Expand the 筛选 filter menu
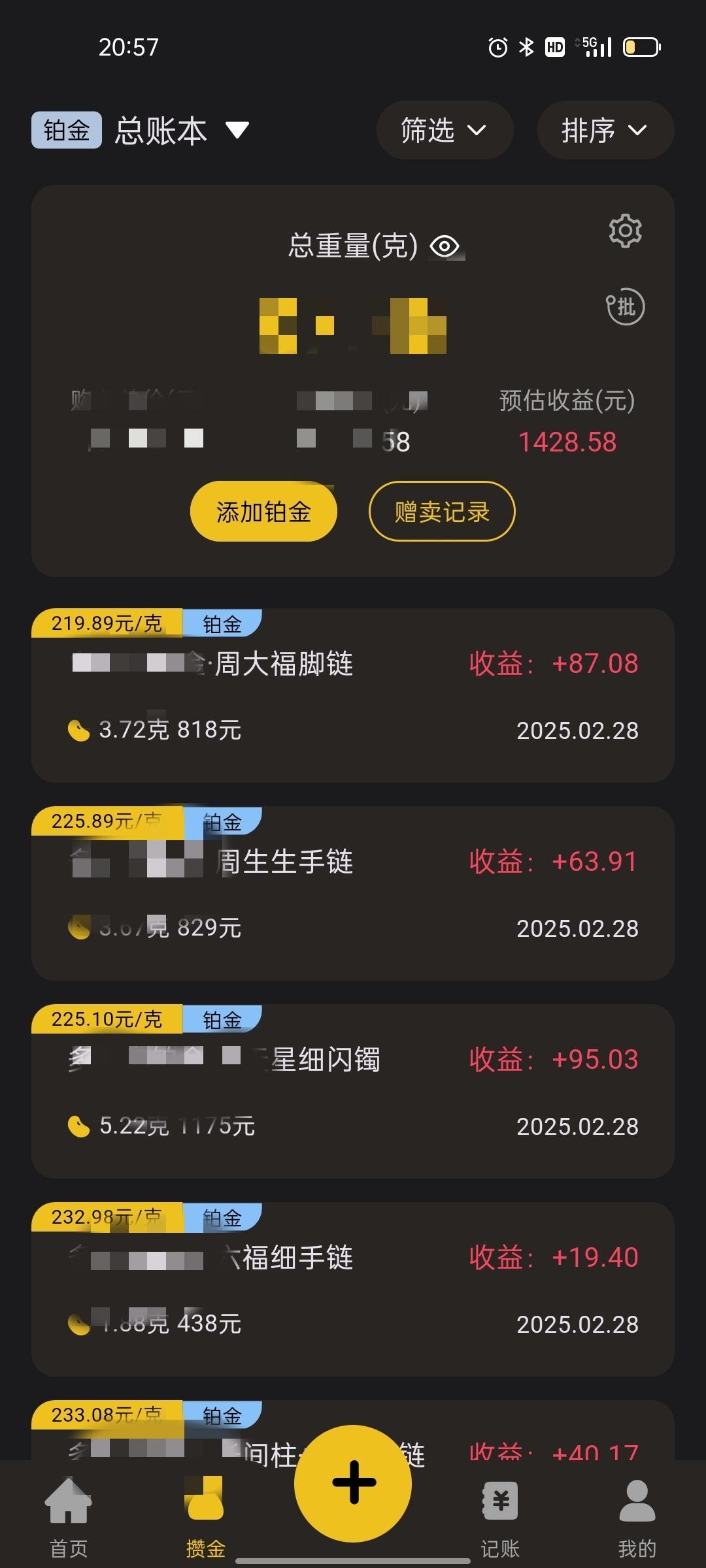The image size is (706, 1568). tap(445, 130)
